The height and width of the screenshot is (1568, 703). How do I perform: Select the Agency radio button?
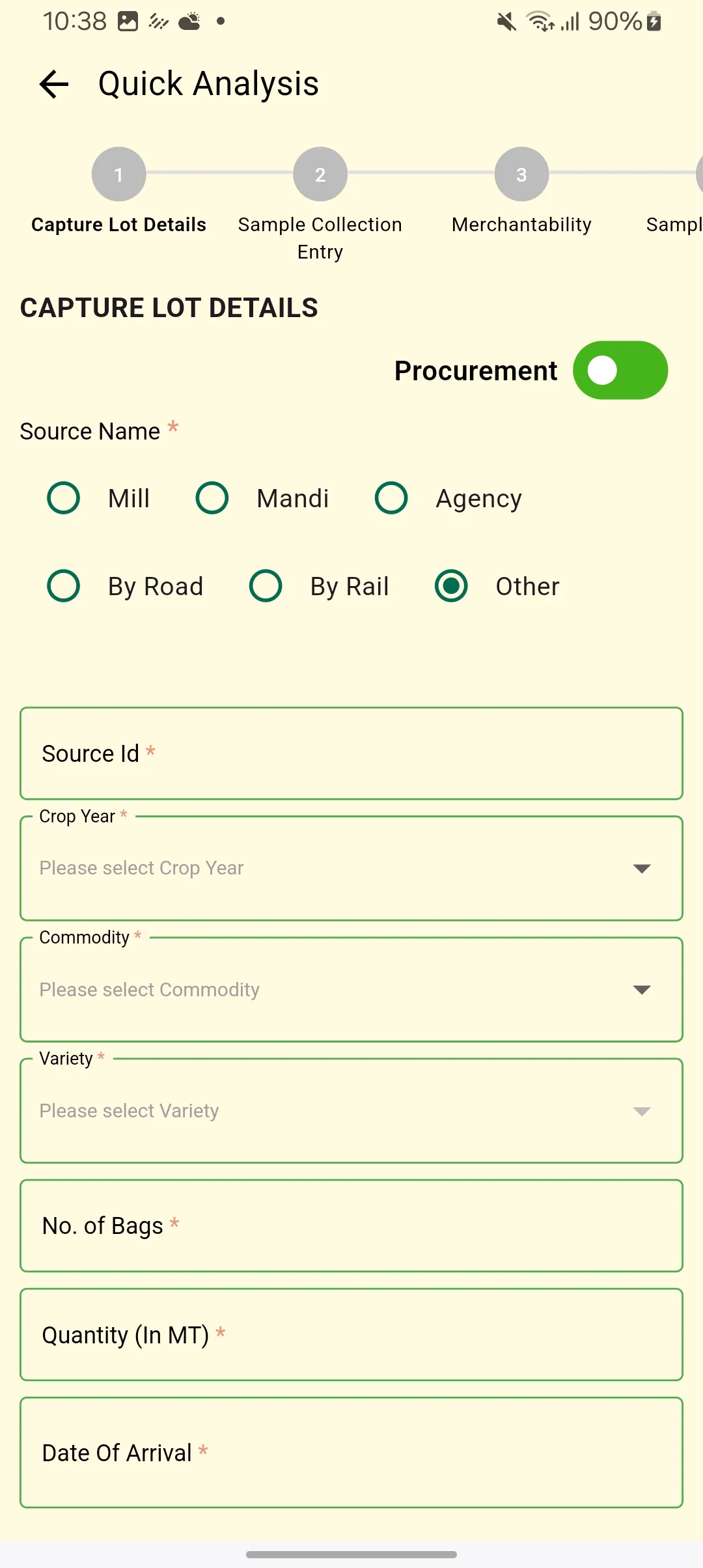(391, 498)
